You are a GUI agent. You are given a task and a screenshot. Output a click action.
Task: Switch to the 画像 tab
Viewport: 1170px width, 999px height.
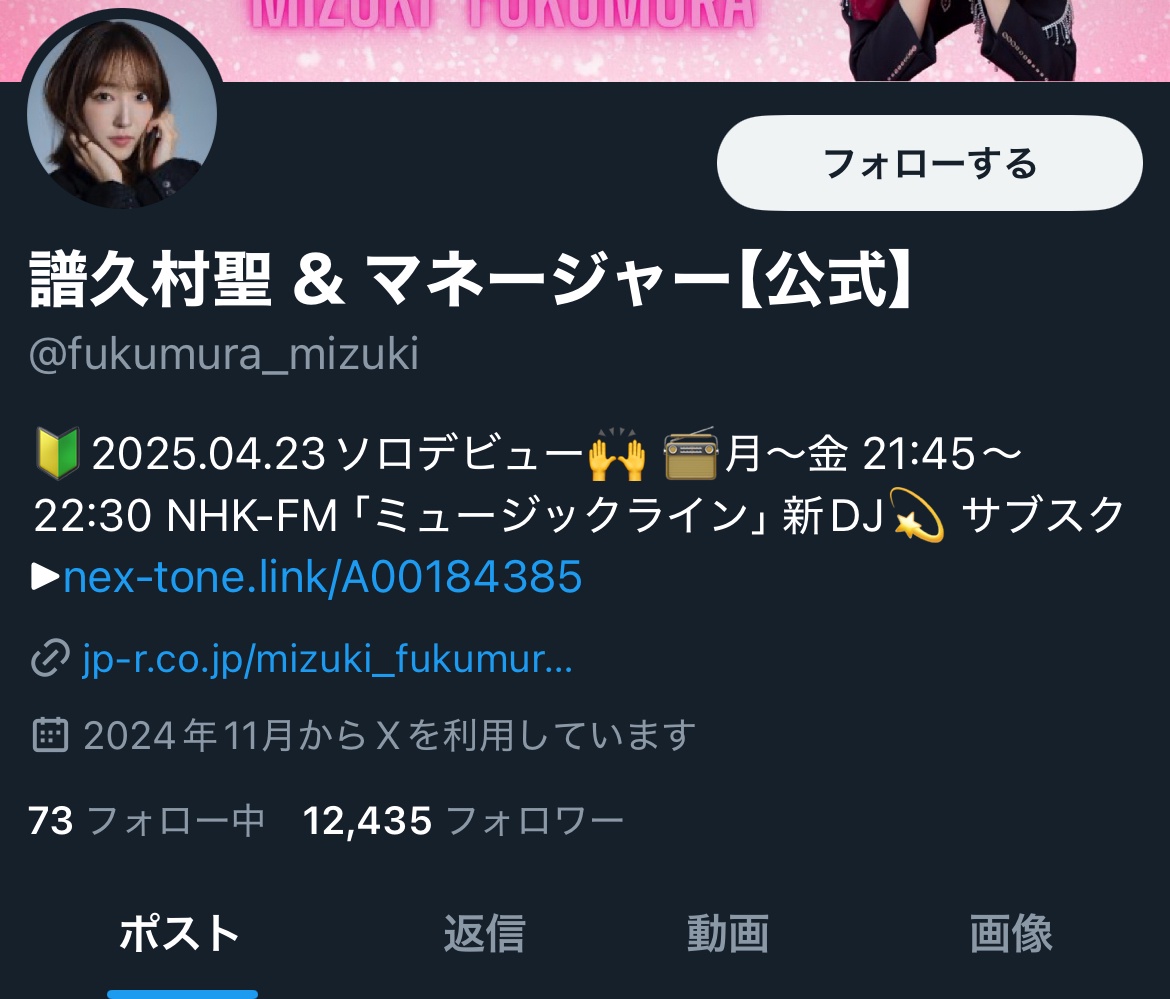[1011, 935]
